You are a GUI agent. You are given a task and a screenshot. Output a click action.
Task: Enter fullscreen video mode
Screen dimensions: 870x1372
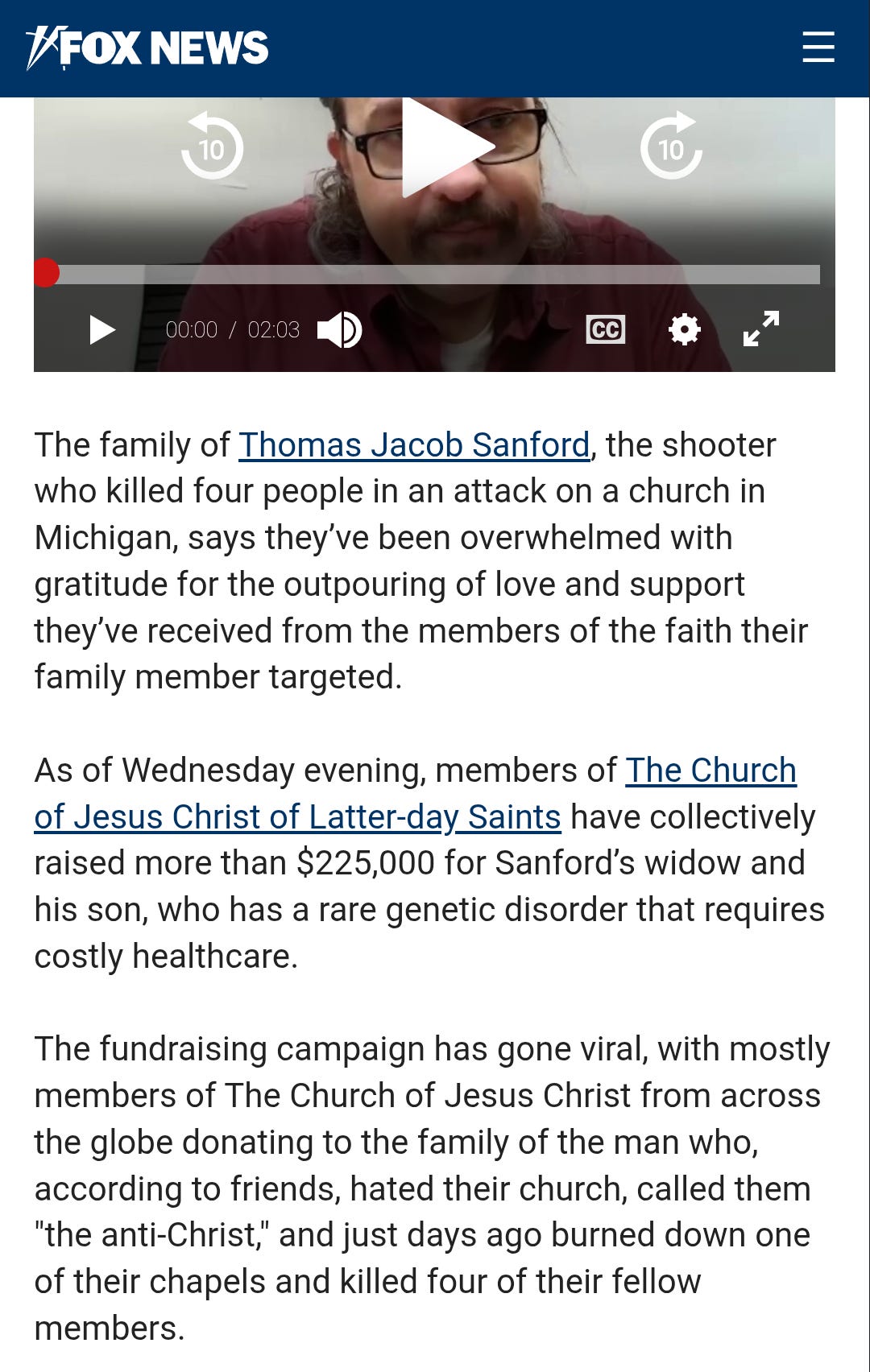click(x=760, y=329)
